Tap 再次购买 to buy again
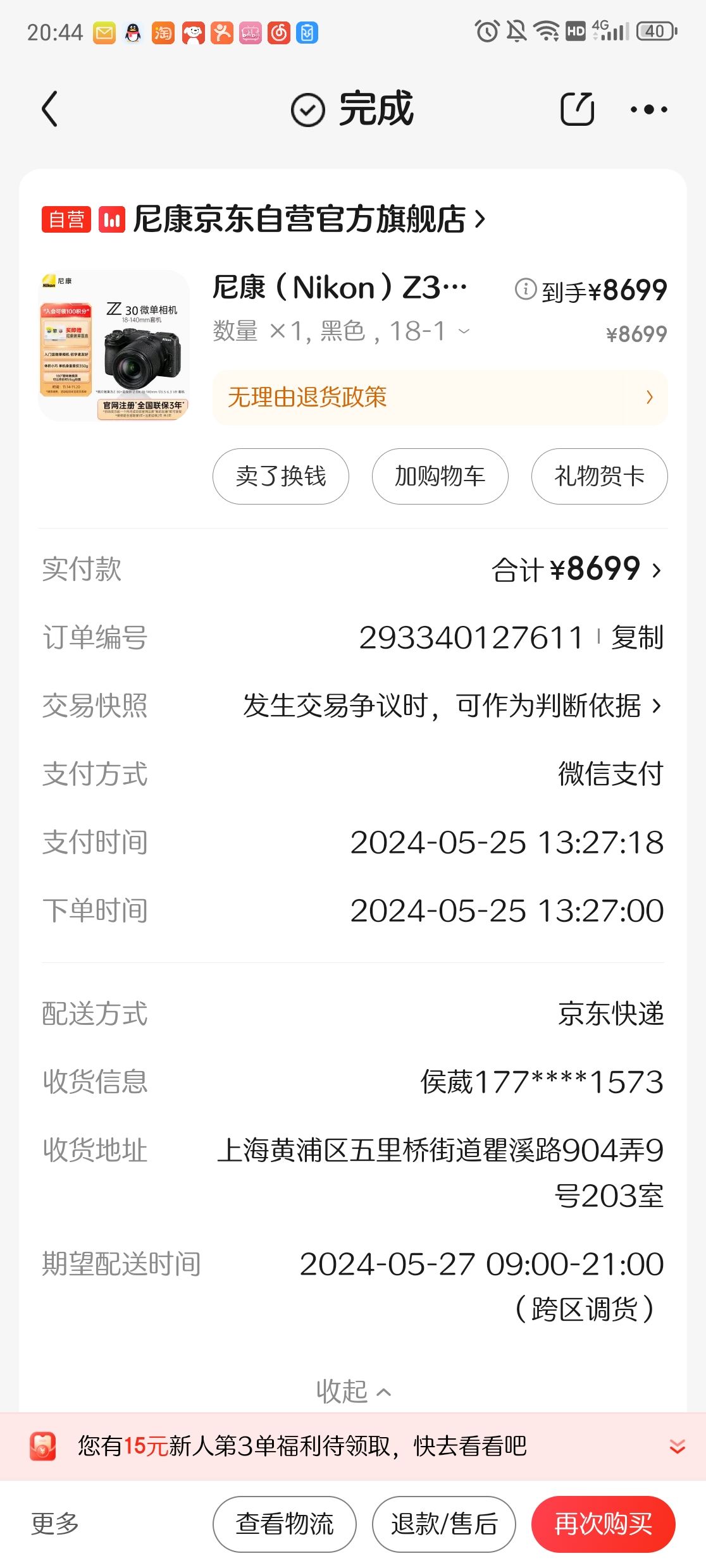Viewport: 706px width, 1568px height. pyautogui.click(x=603, y=1524)
